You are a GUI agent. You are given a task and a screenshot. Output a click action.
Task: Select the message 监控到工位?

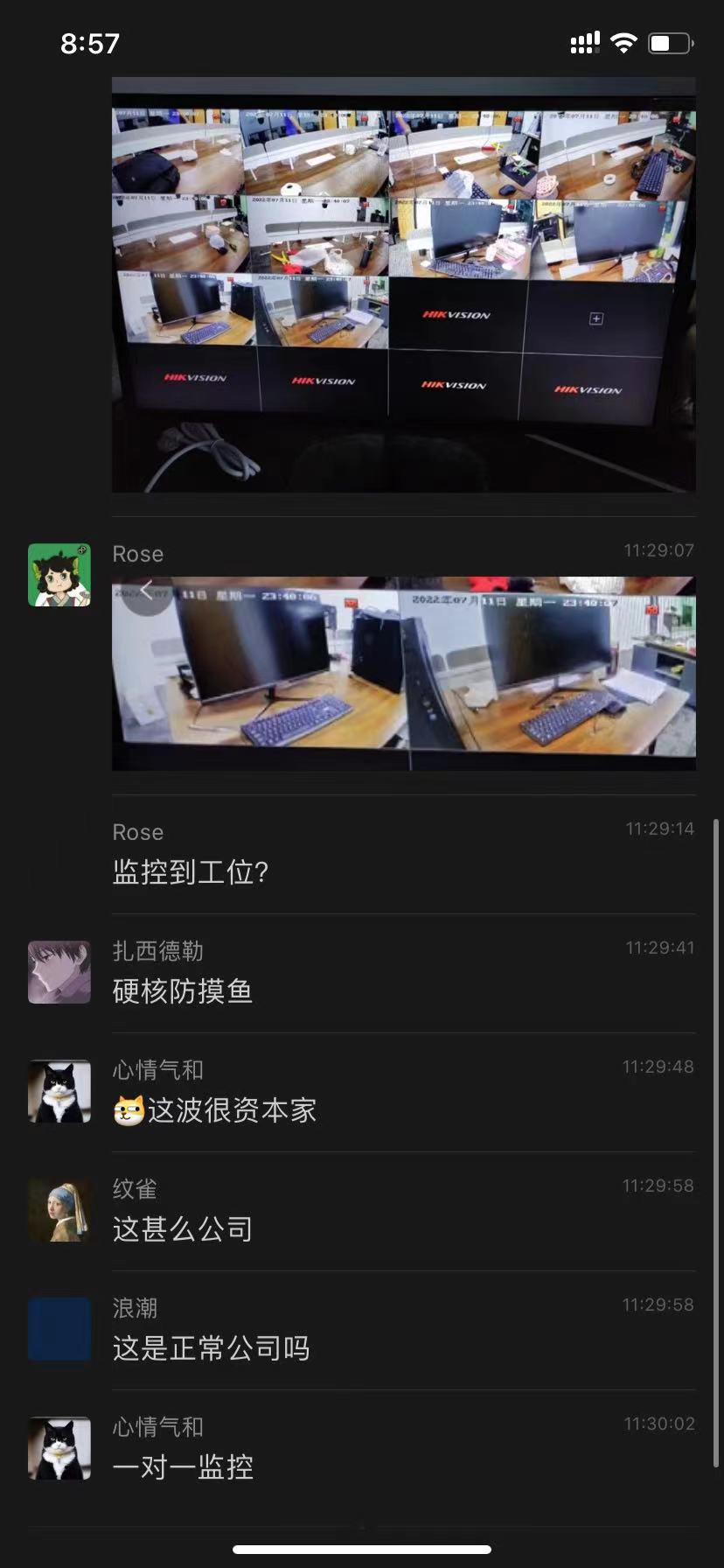coord(191,872)
